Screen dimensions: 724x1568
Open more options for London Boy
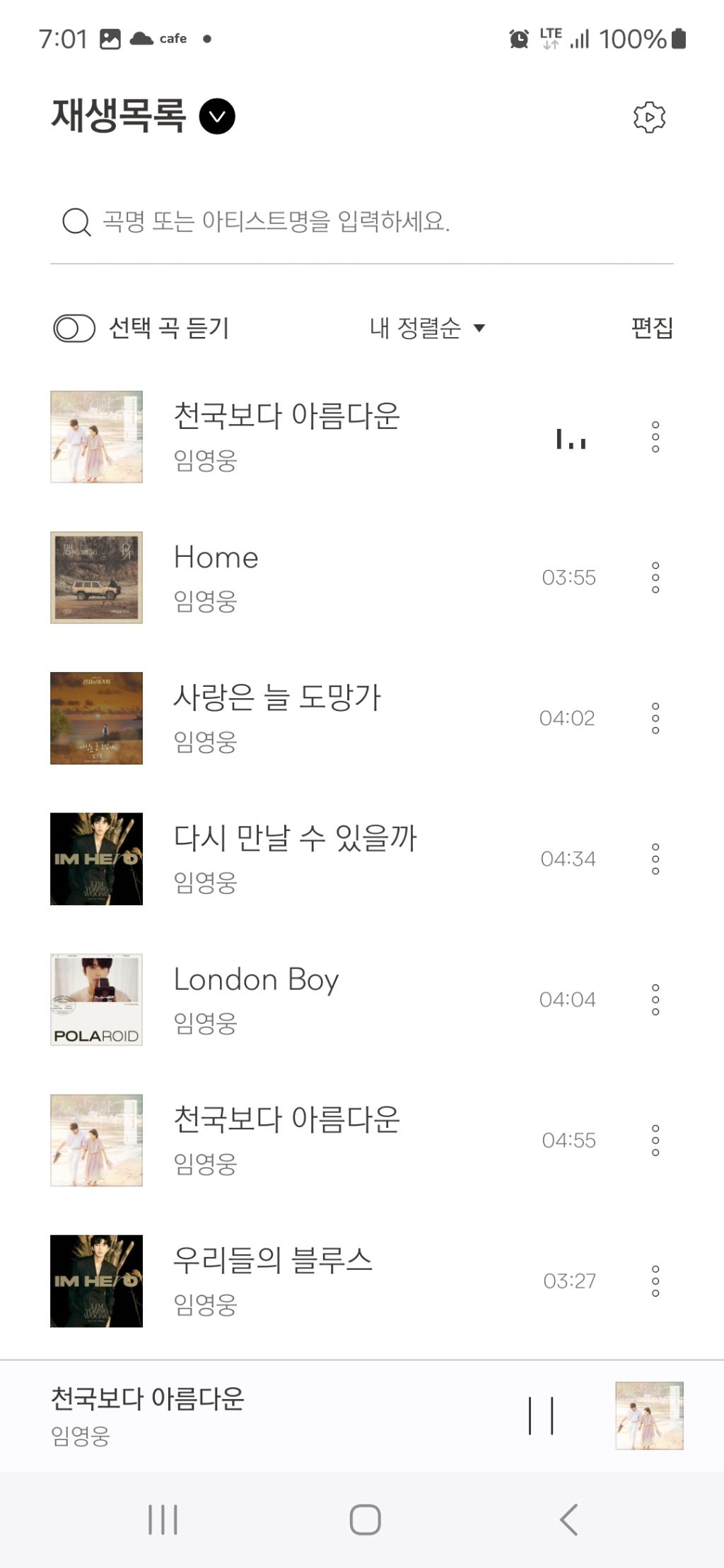pyautogui.click(x=655, y=999)
